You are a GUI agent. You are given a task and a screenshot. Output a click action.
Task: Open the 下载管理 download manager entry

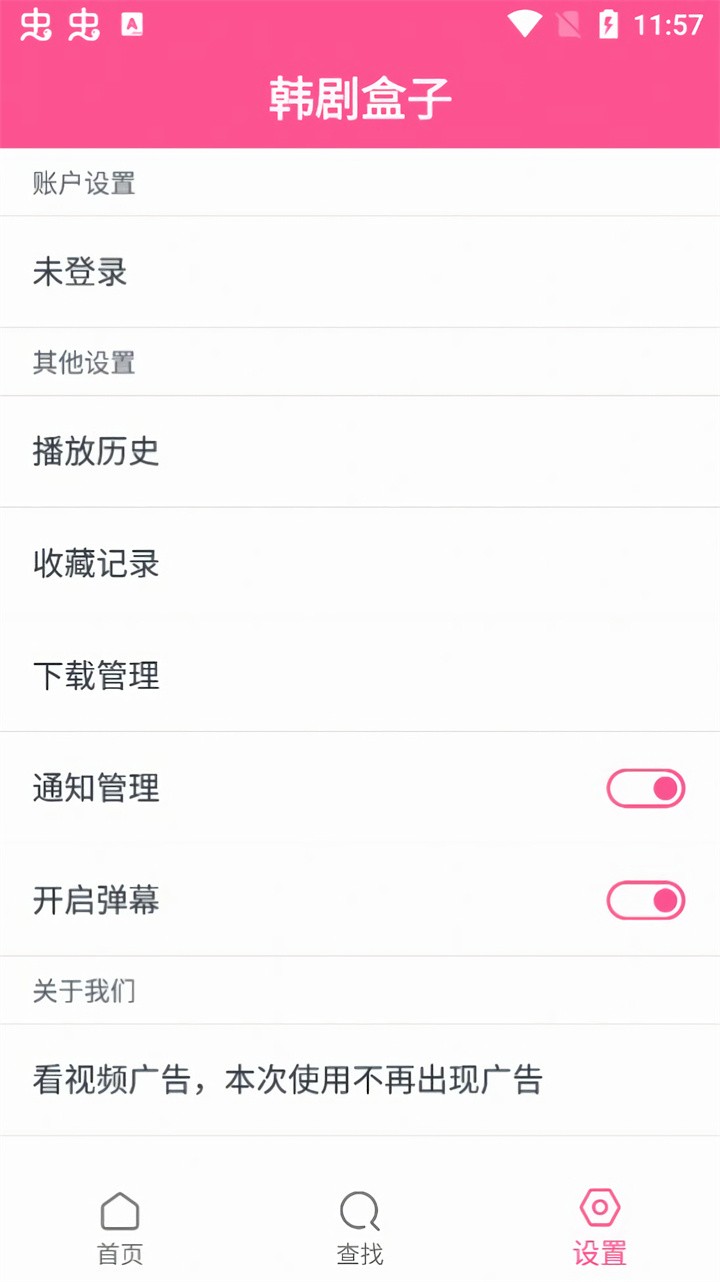pos(95,676)
